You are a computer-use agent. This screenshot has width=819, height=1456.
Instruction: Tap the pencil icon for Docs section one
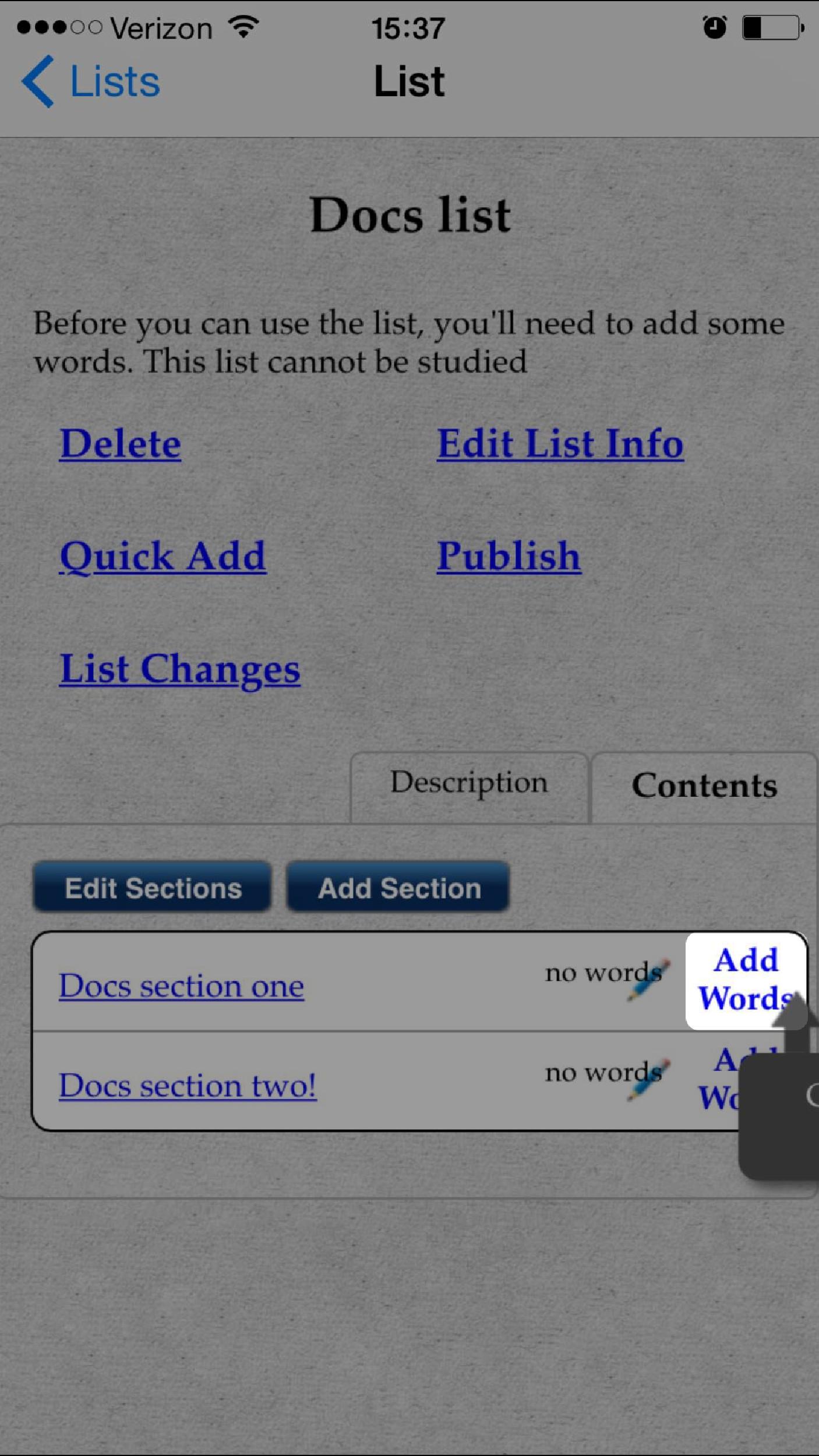pos(648,981)
